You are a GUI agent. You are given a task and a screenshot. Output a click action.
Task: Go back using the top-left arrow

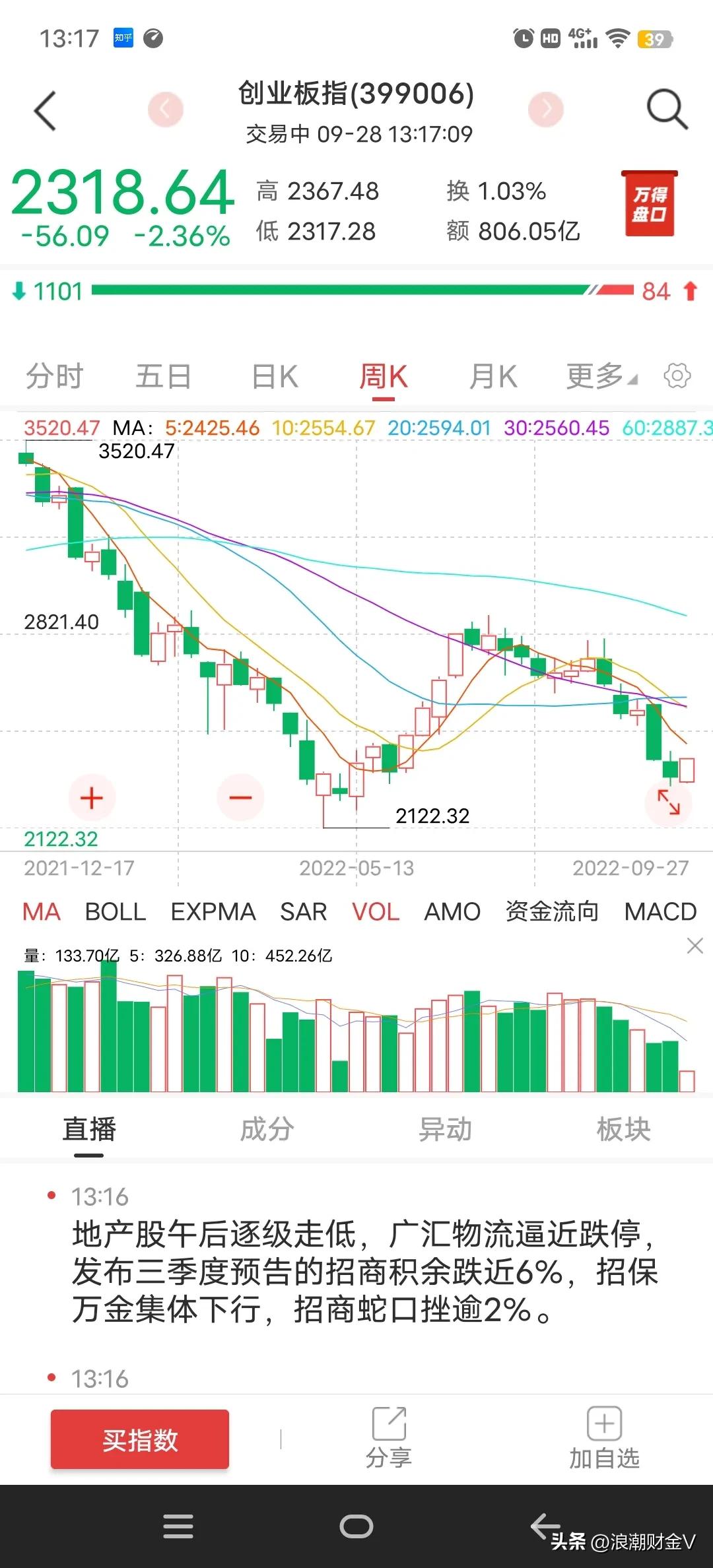tap(44, 109)
